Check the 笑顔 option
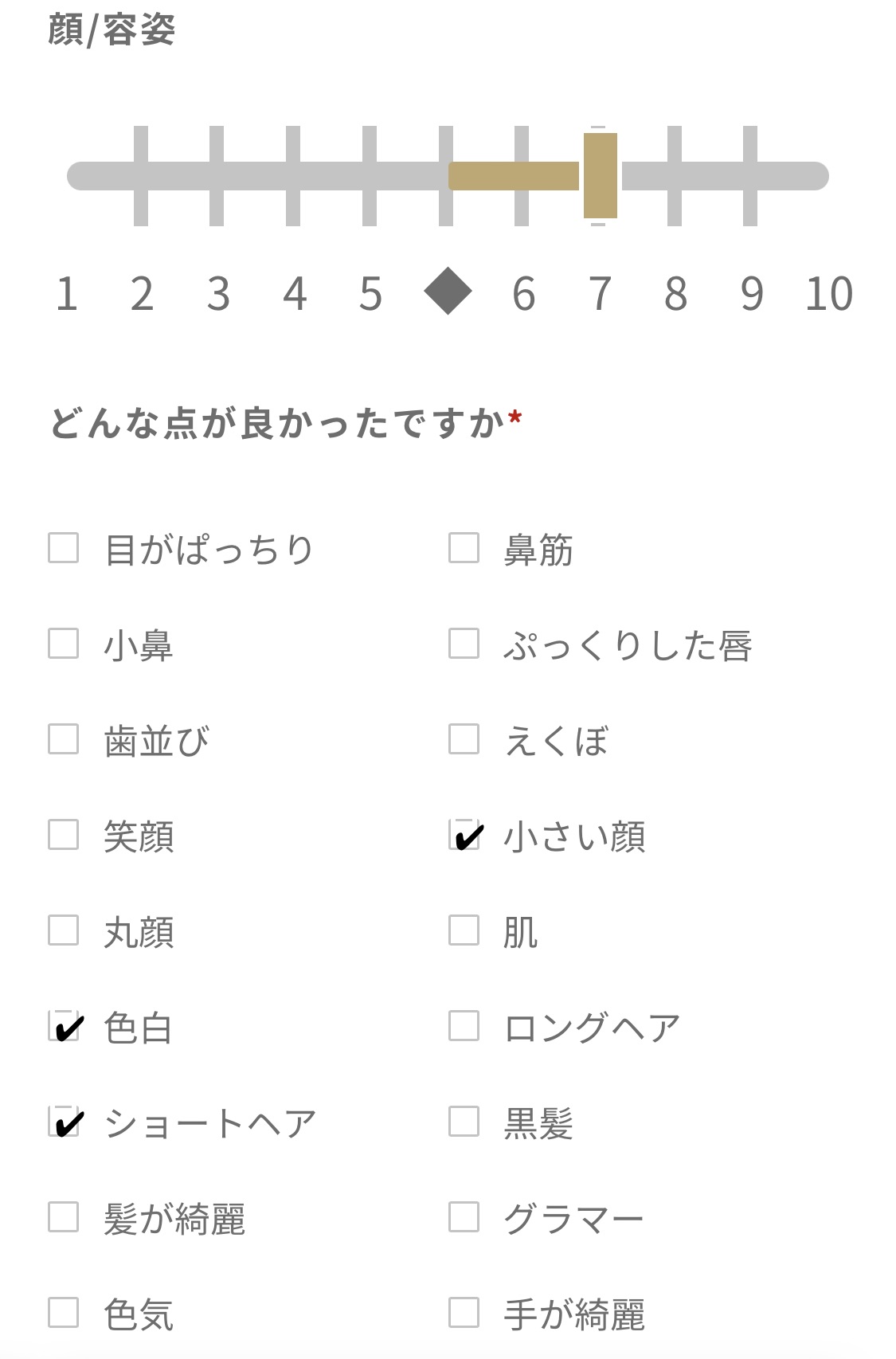 64,835
